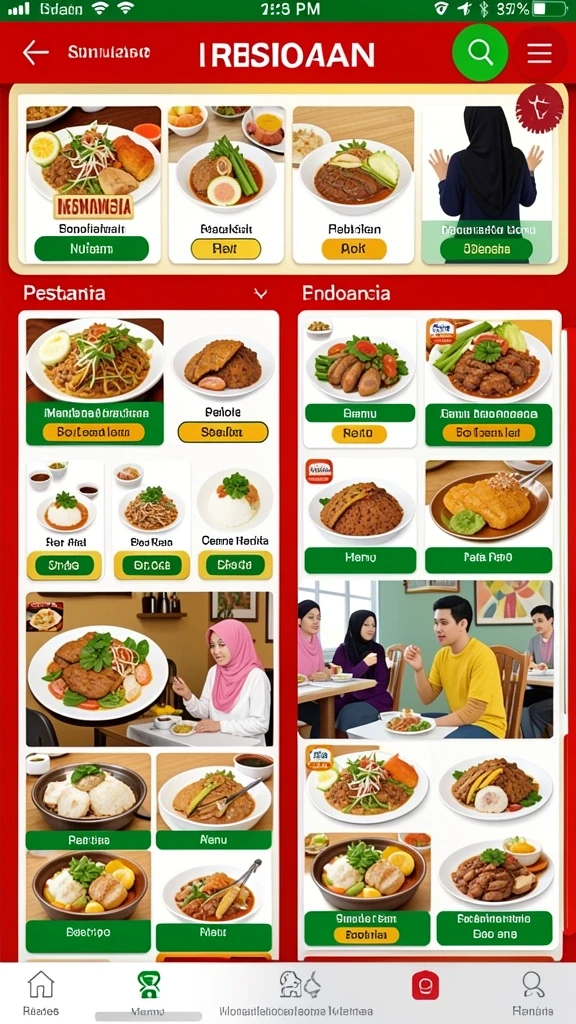Viewport: 576px width, 1024px height.
Task: Go back using the arrow in the header
Action: pyautogui.click(x=35, y=53)
